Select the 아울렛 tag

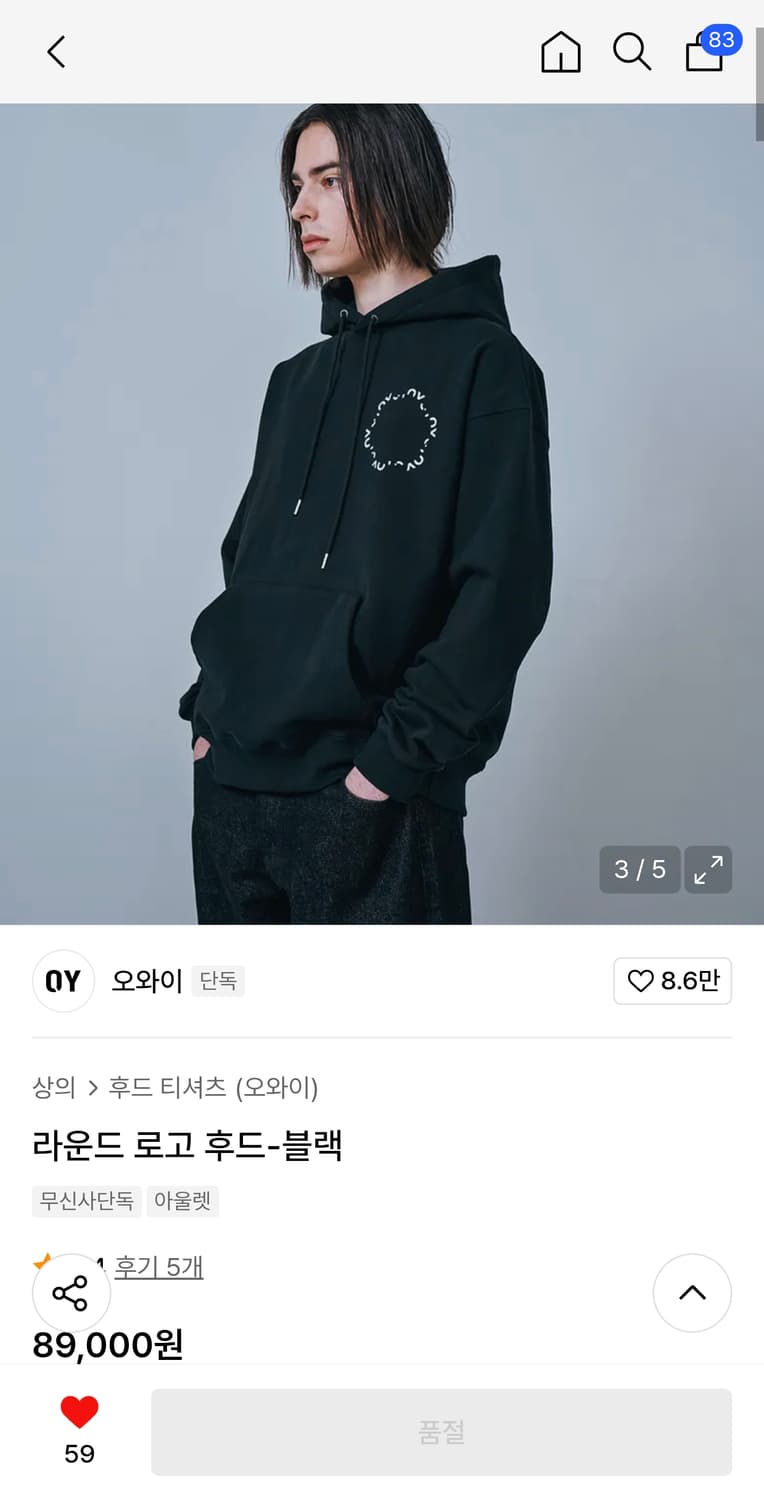182,1201
